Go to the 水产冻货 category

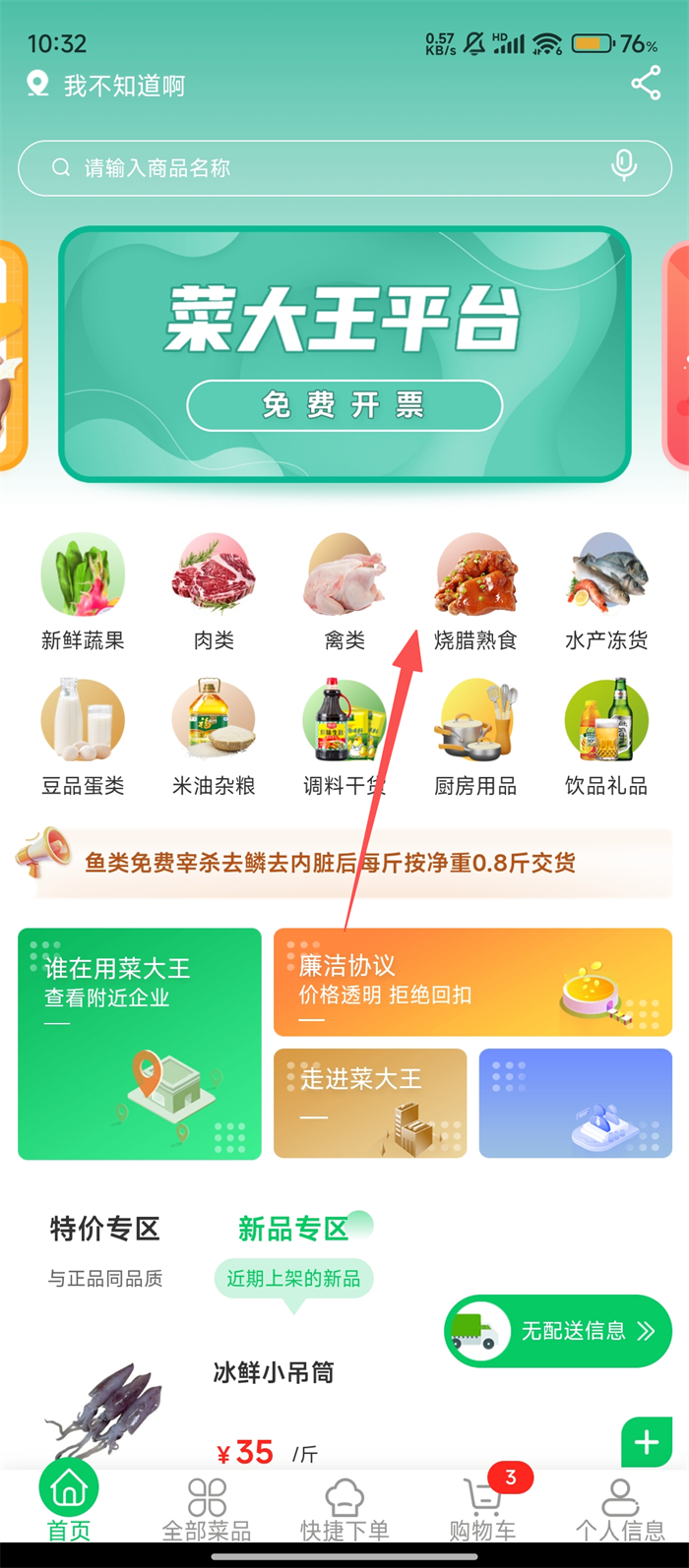[606, 592]
